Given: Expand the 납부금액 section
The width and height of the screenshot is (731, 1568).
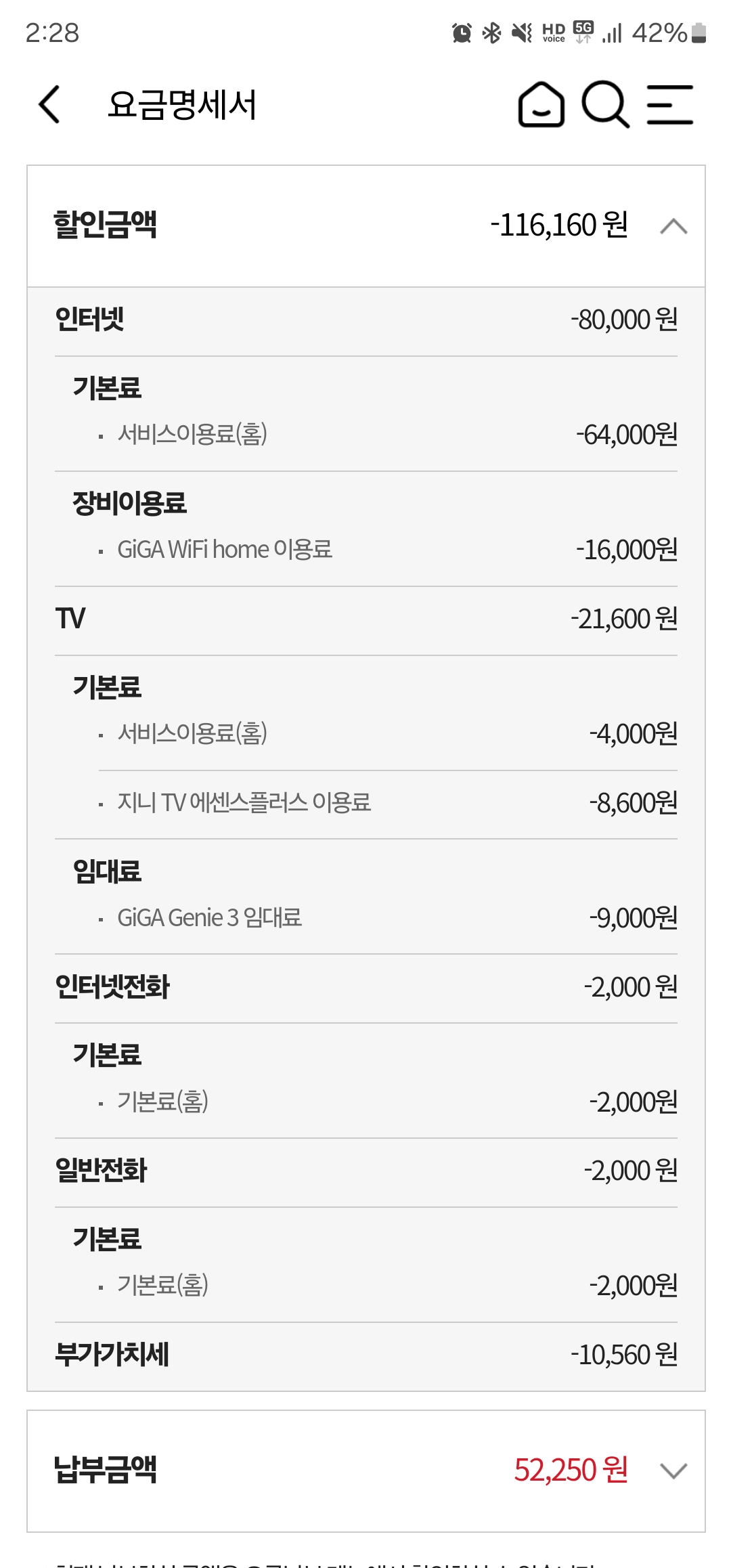Looking at the screenshot, I should (x=673, y=1471).
